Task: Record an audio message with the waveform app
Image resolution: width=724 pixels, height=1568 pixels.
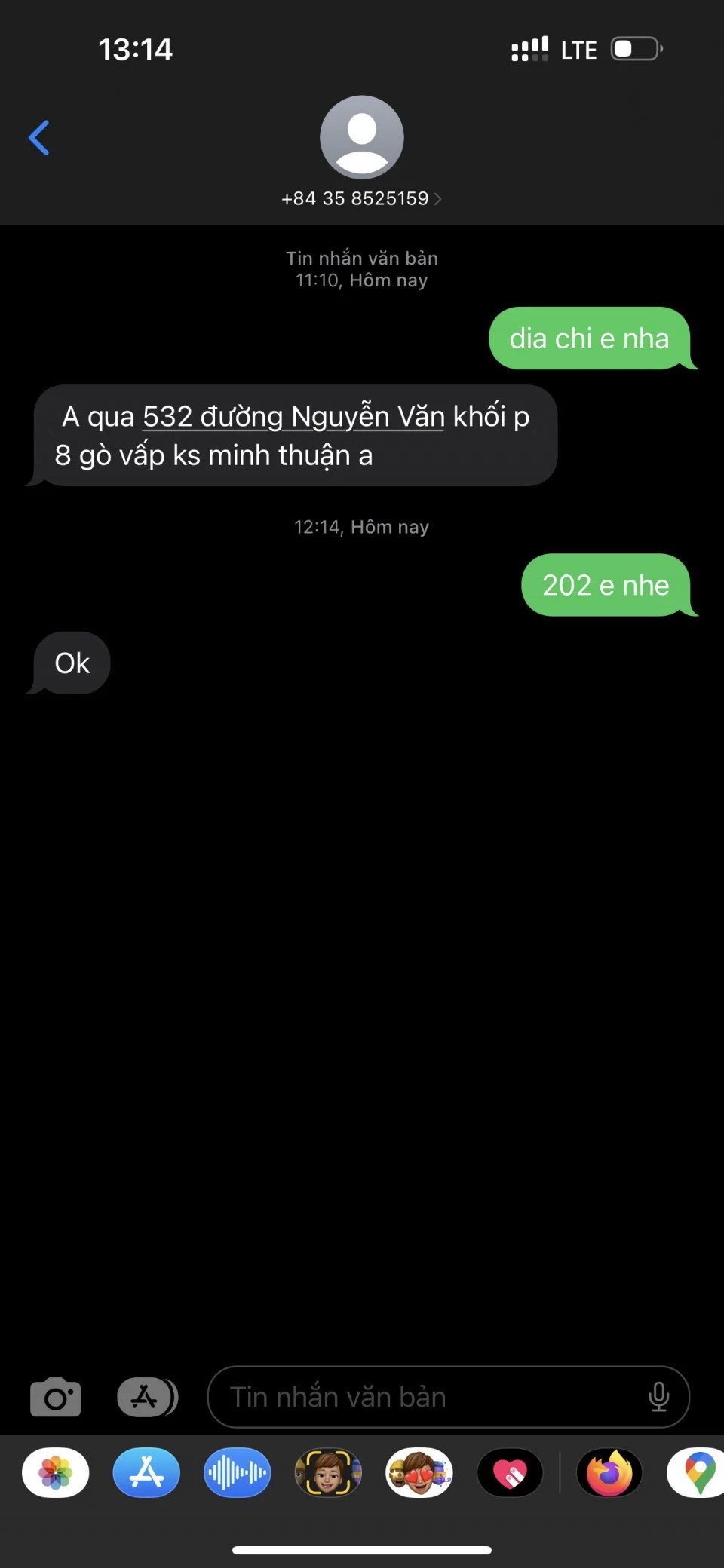Action: point(237,1472)
